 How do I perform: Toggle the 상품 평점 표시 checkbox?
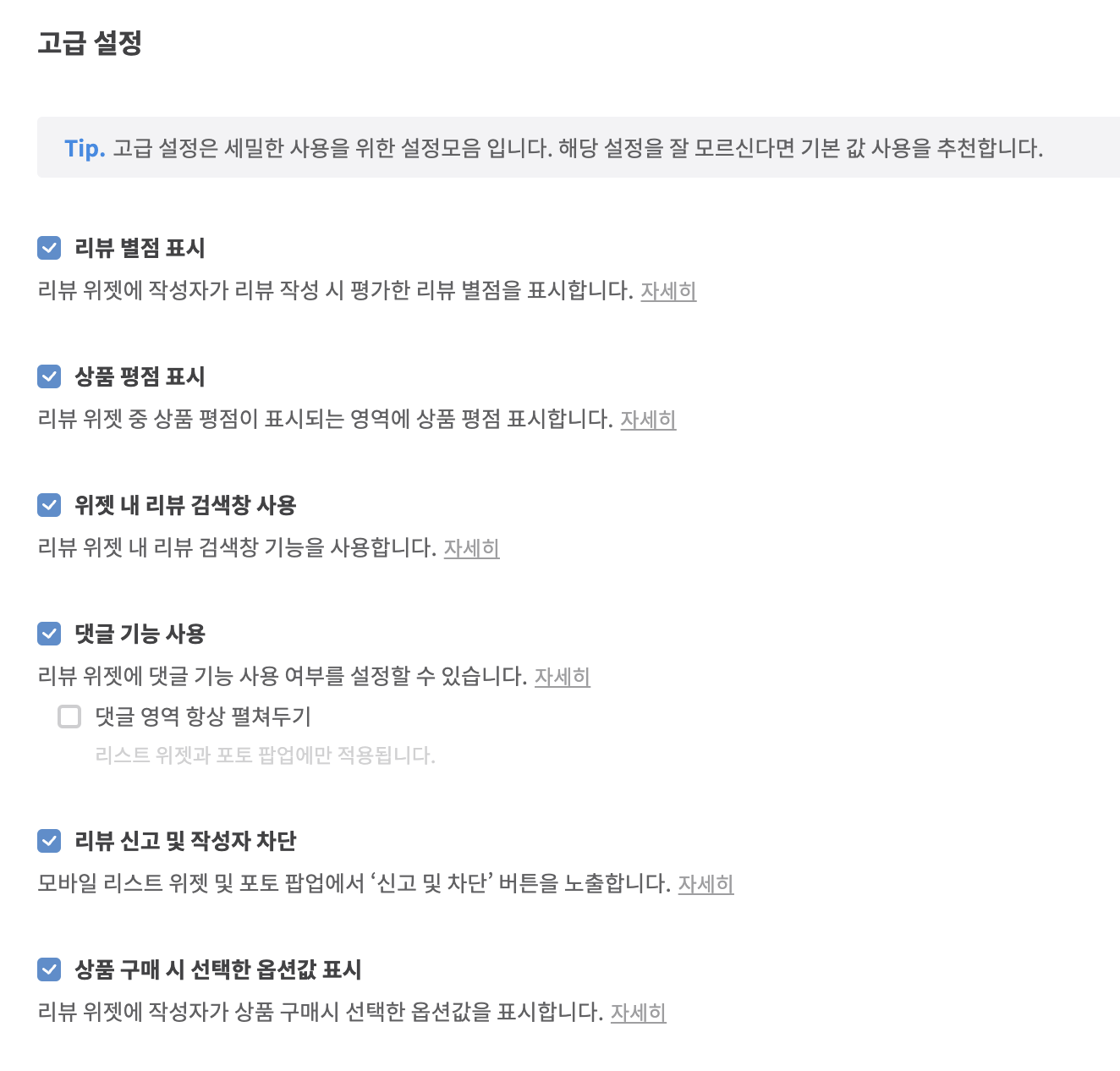tap(49, 376)
